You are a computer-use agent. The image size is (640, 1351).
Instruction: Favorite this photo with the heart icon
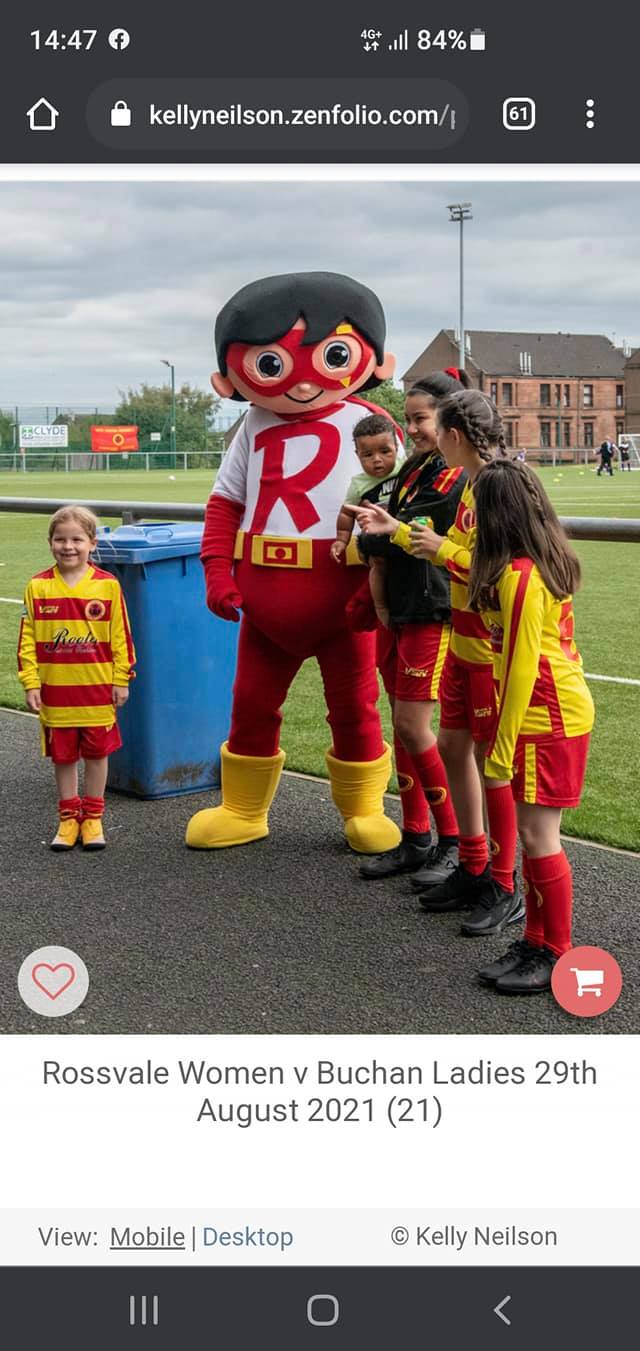pyautogui.click(x=53, y=981)
